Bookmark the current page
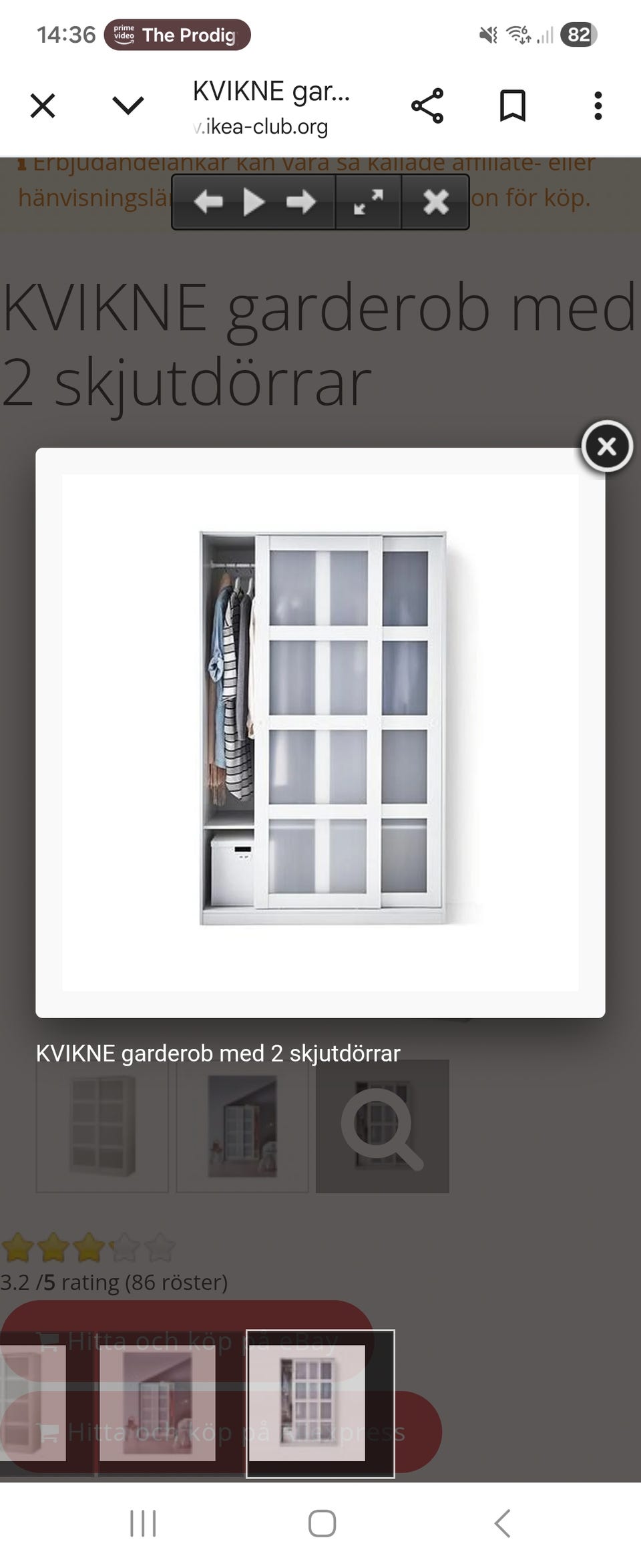641x1568 pixels. pyautogui.click(x=512, y=104)
